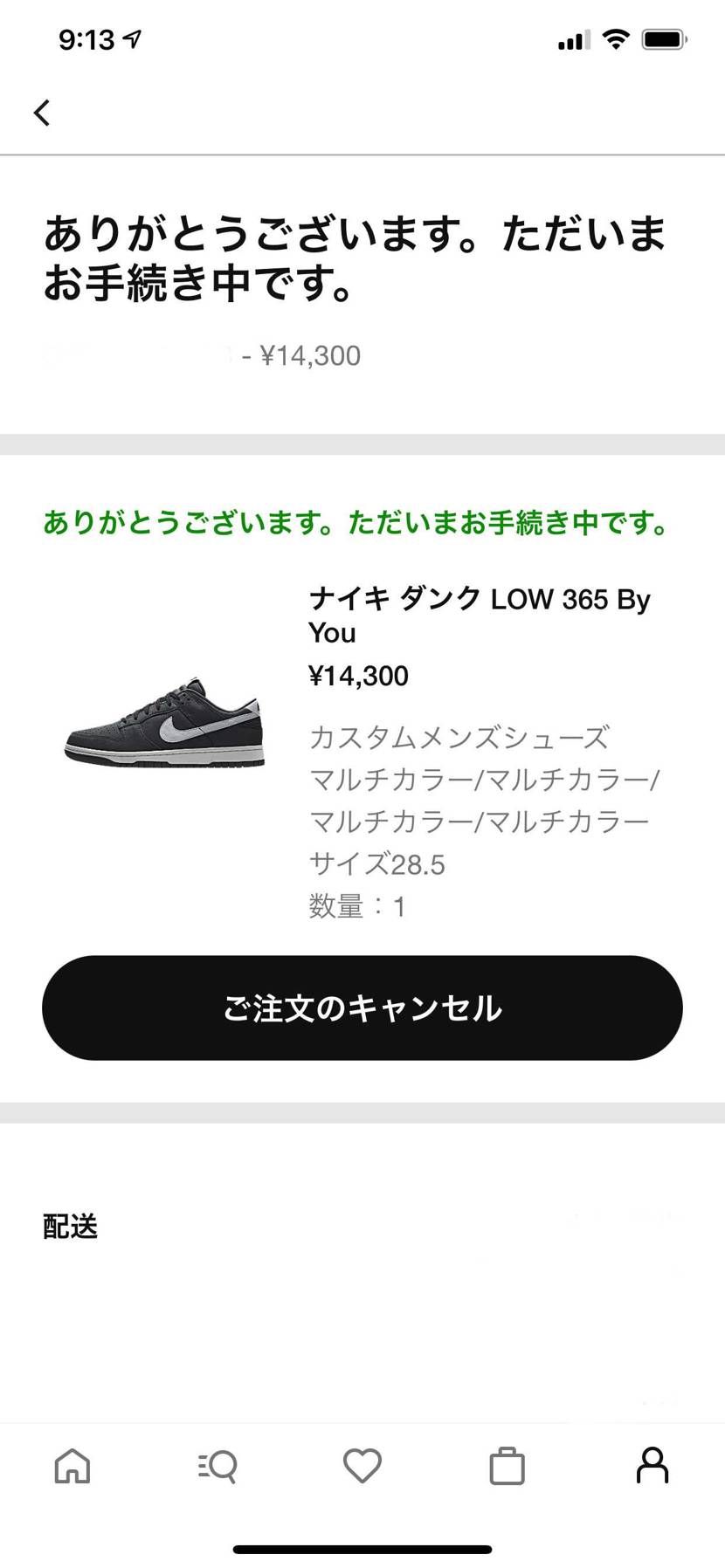This screenshot has height=1568, width=725.
Task: Open the Nike Dunk Low shoe thumbnail
Action: [164, 721]
